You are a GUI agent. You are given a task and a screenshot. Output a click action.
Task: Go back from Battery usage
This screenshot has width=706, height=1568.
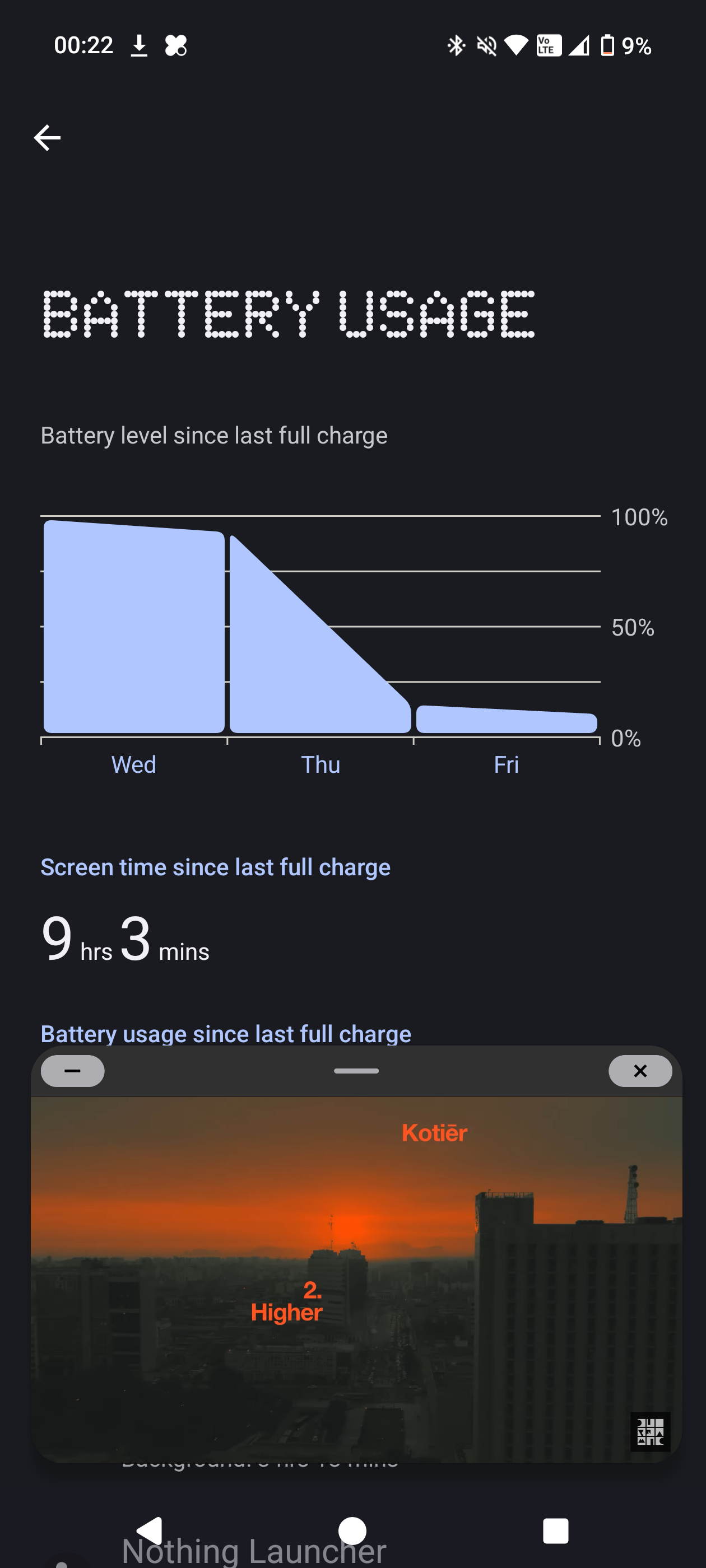[x=47, y=138]
